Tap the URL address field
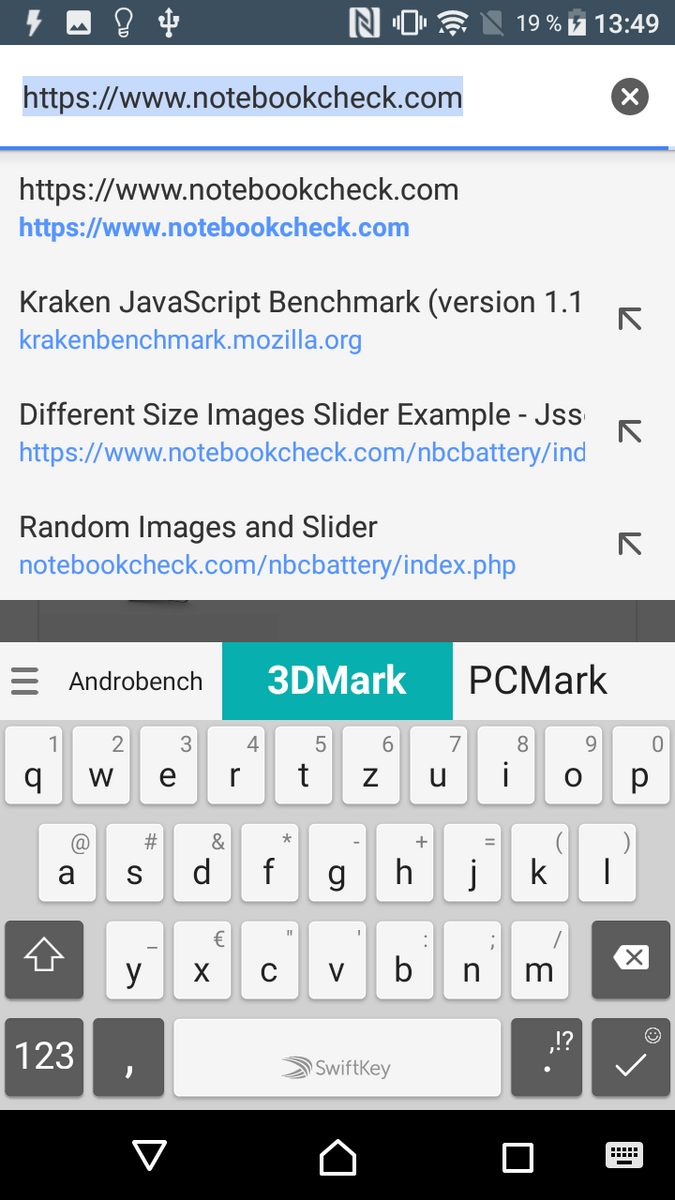The height and width of the screenshot is (1200, 675). click(x=300, y=97)
